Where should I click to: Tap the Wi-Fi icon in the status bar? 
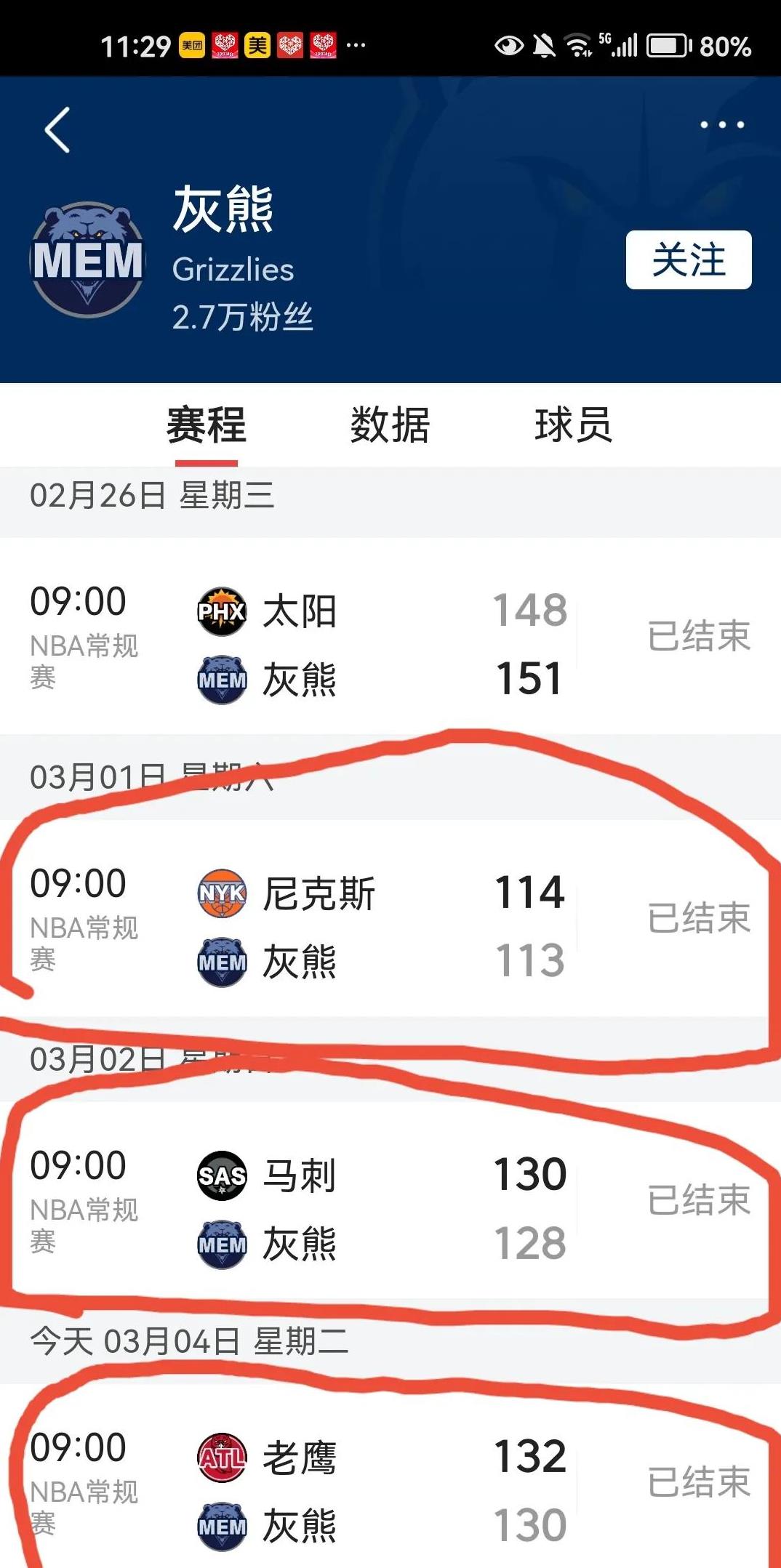tap(578, 44)
